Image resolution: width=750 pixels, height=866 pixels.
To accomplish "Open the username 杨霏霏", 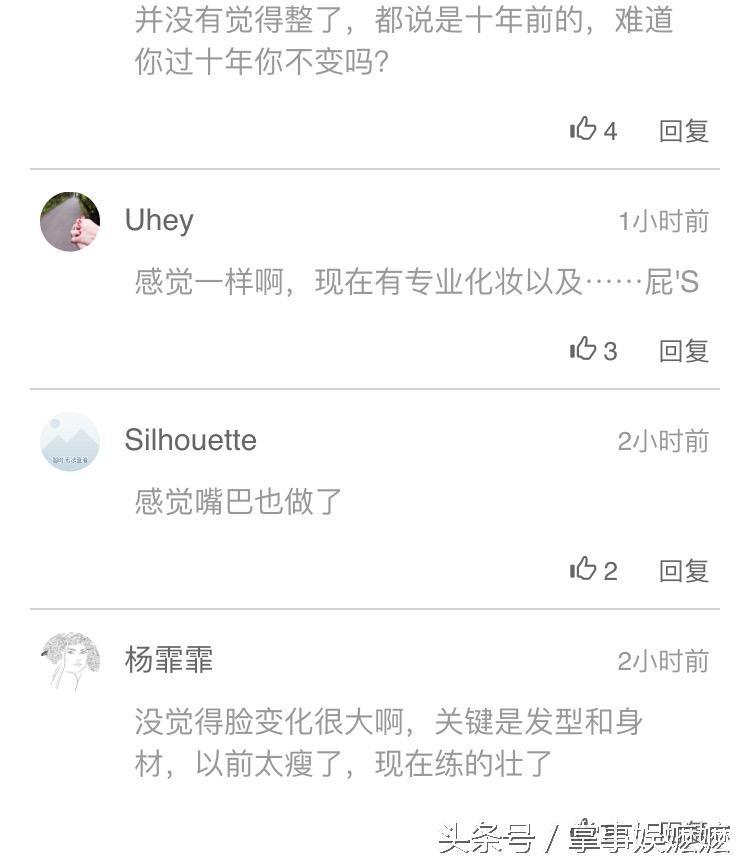I will click(x=169, y=660).
